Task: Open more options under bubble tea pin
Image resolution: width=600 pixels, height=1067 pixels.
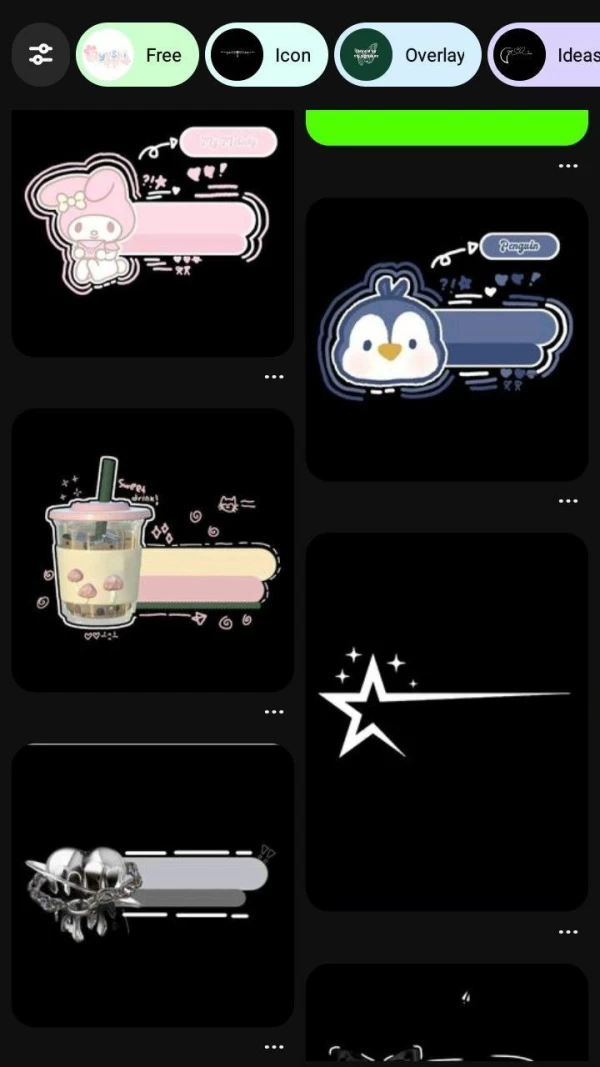Action: tap(274, 712)
